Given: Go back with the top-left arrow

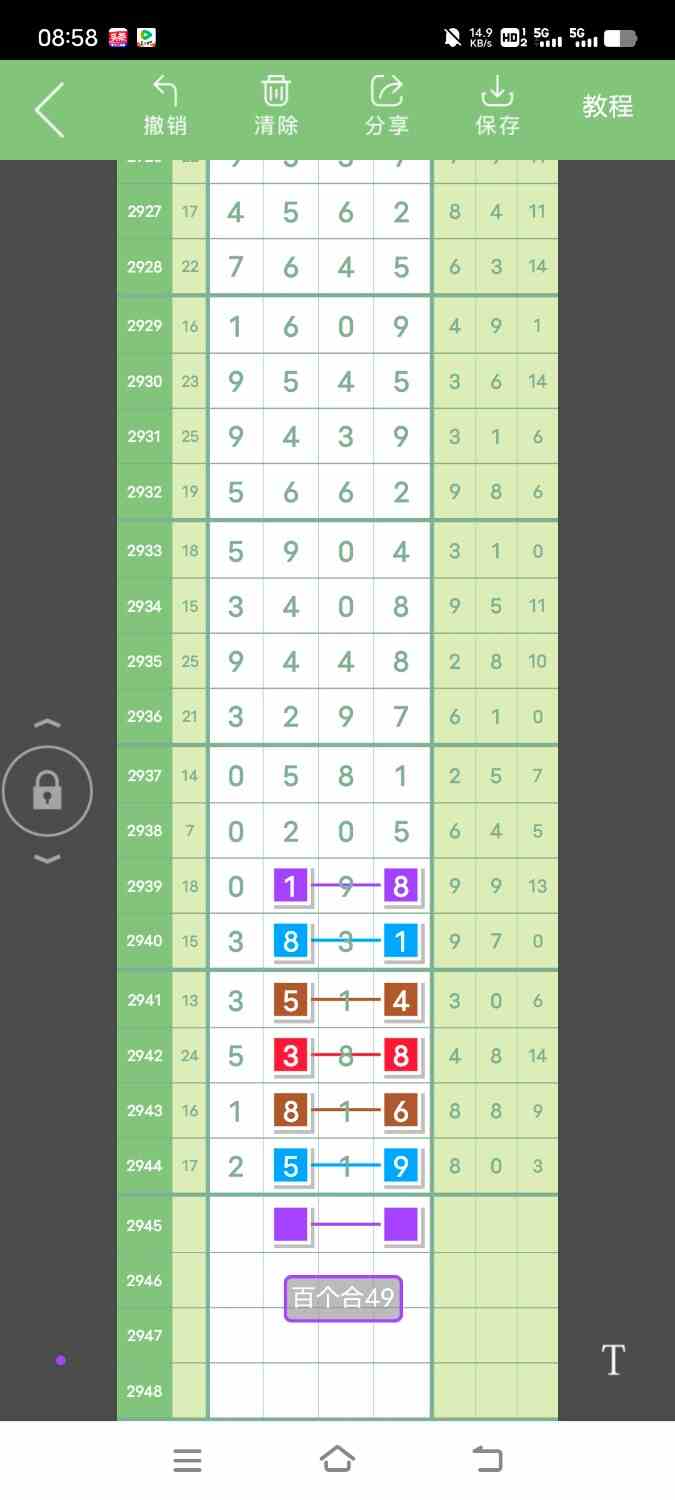Looking at the screenshot, I should (x=49, y=109).
